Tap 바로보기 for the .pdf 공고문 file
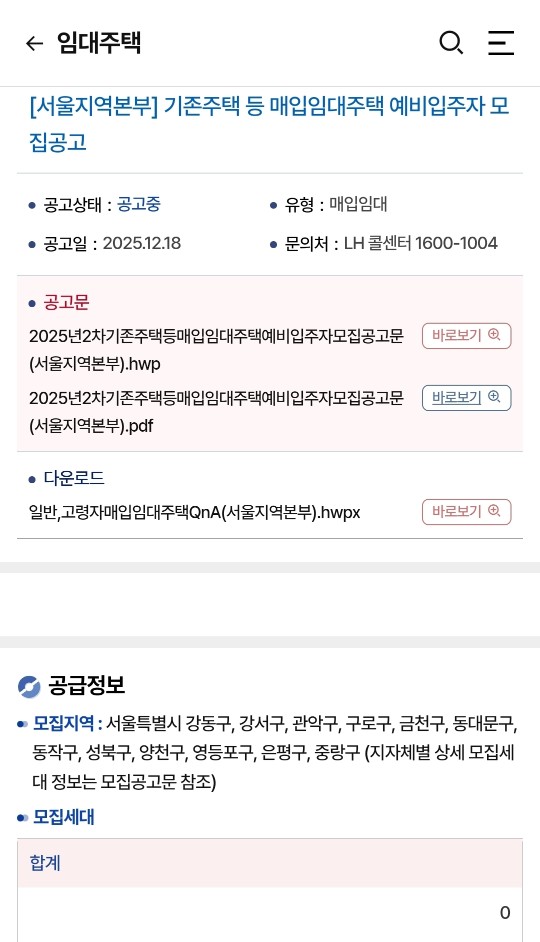This screenshot has width=540, height=942. pos(466,398)
